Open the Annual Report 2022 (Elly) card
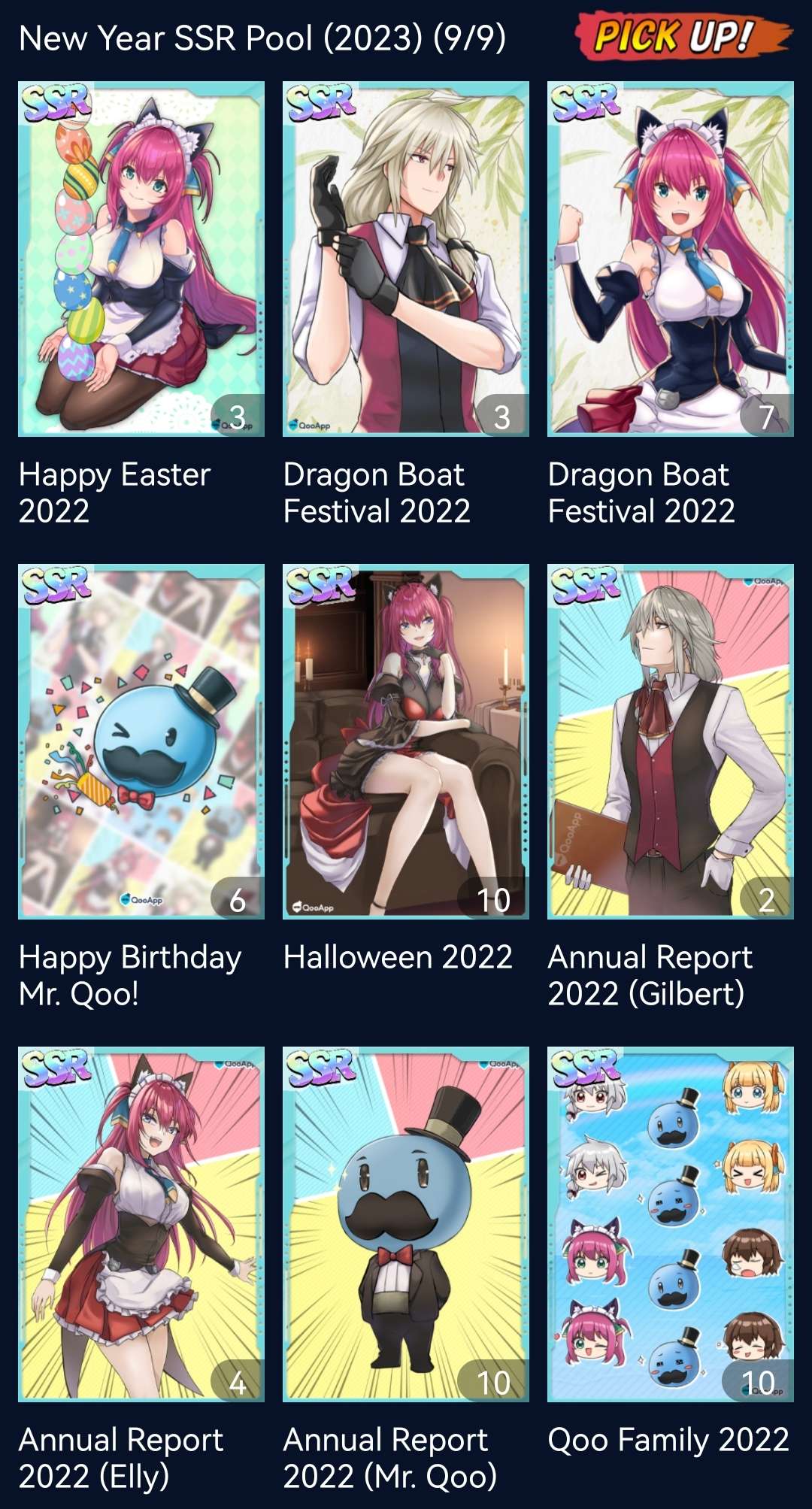This screenshot has width=812, height=1509. [x=141, y=1224]
